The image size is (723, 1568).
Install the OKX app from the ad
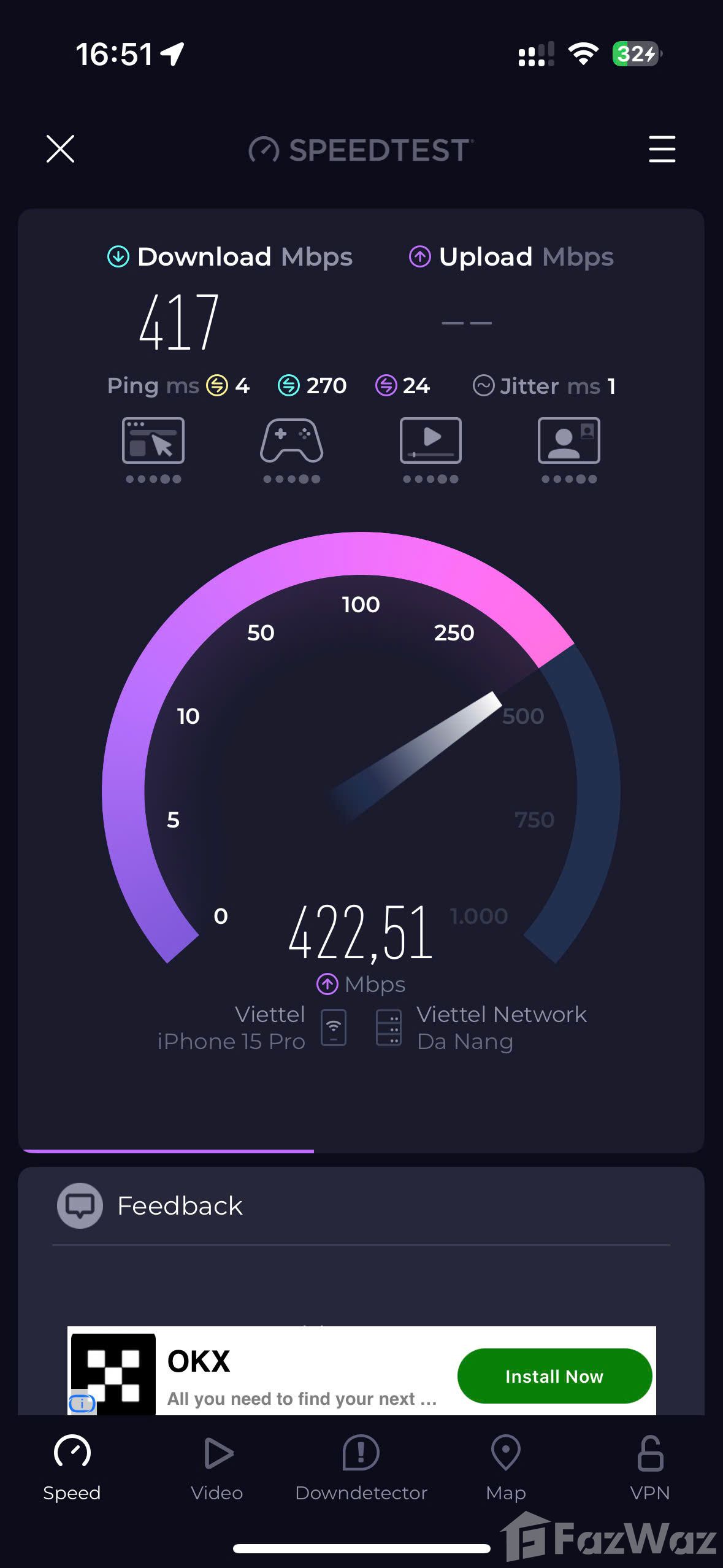554,1376
